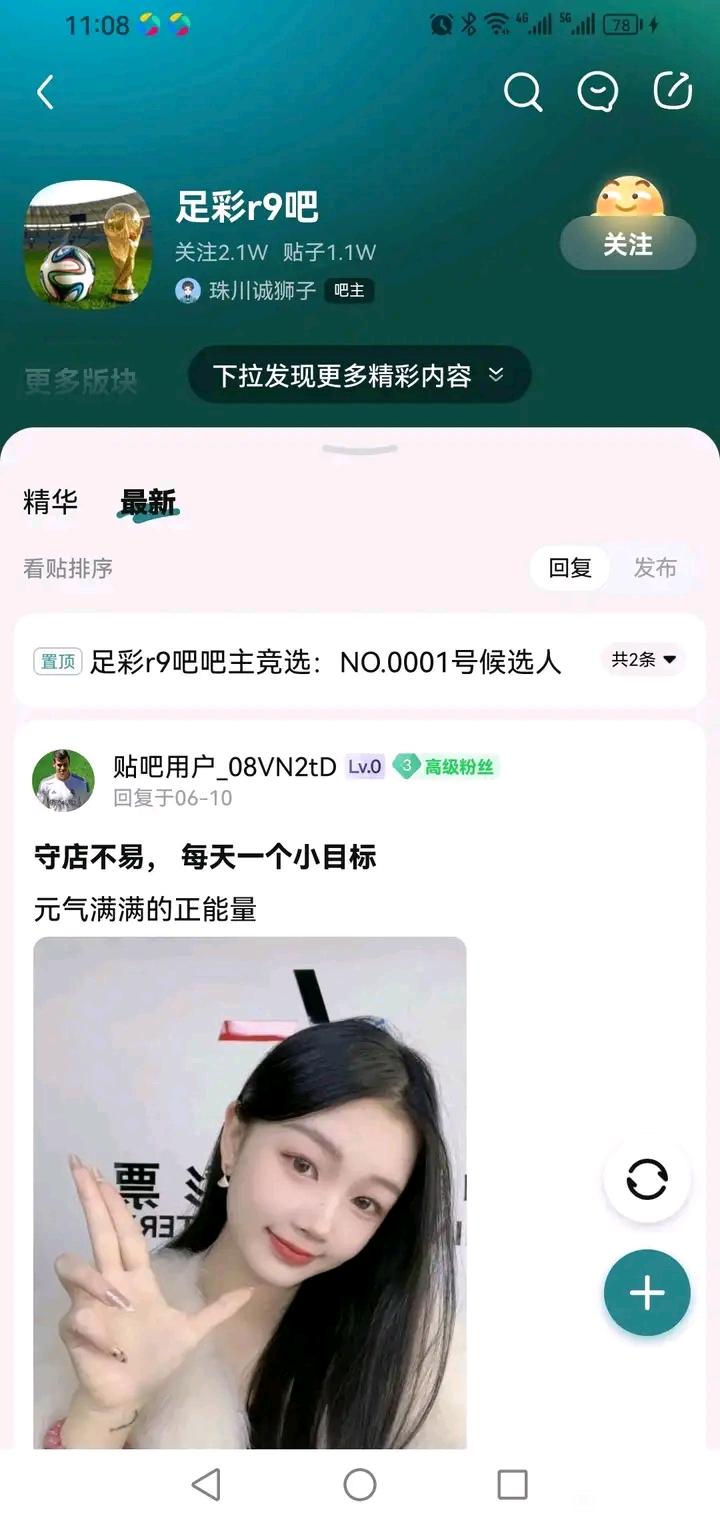Expand 下拉发现更多精彩内容

359,376
